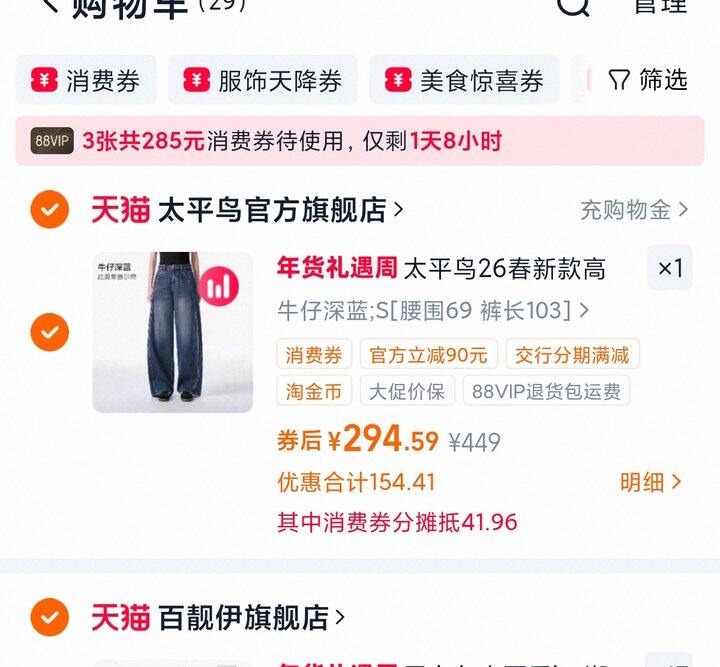Toggle checkbox for 太平鸟官方旗舰店 store
Screen dimensions: 720x667
pos(49,210)
